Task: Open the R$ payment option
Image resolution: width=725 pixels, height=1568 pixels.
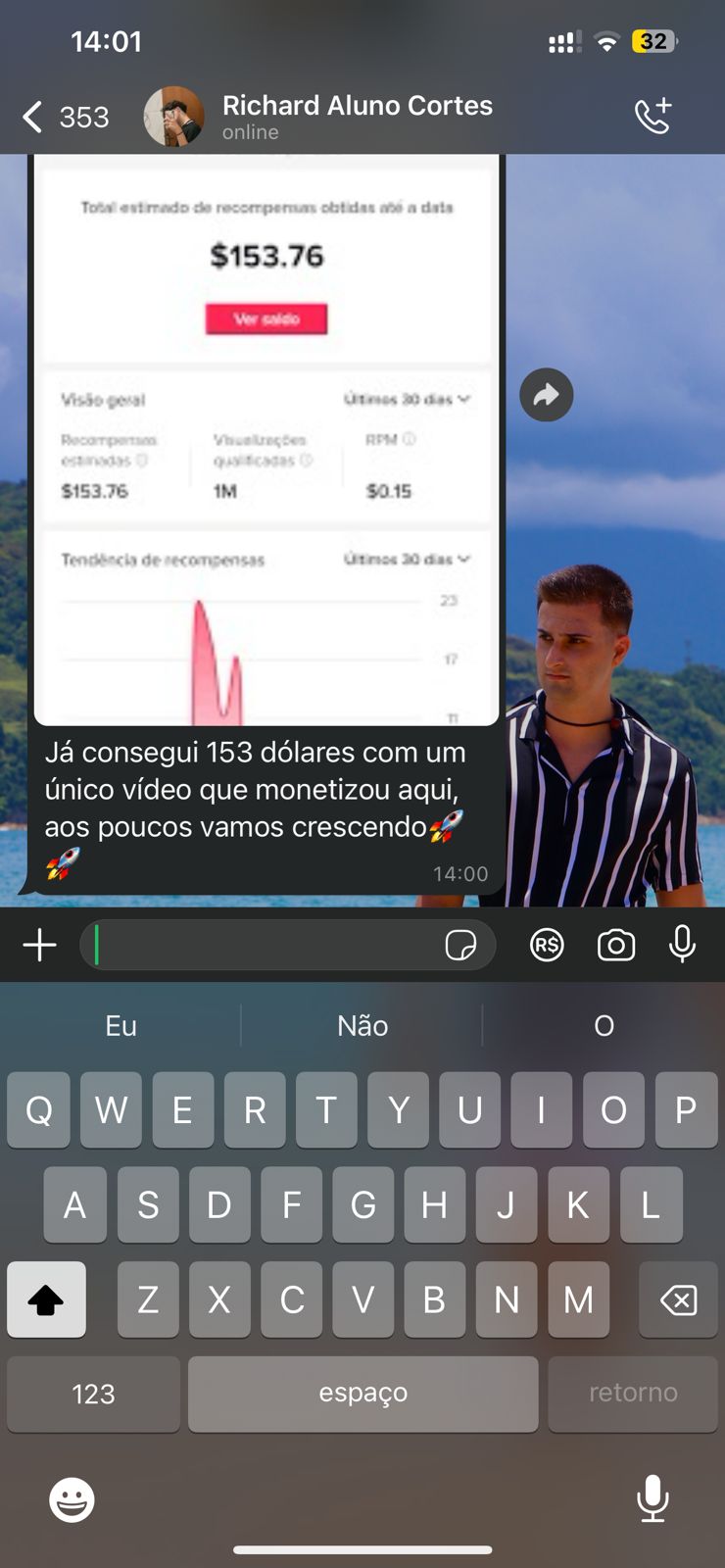Action: 547,945
